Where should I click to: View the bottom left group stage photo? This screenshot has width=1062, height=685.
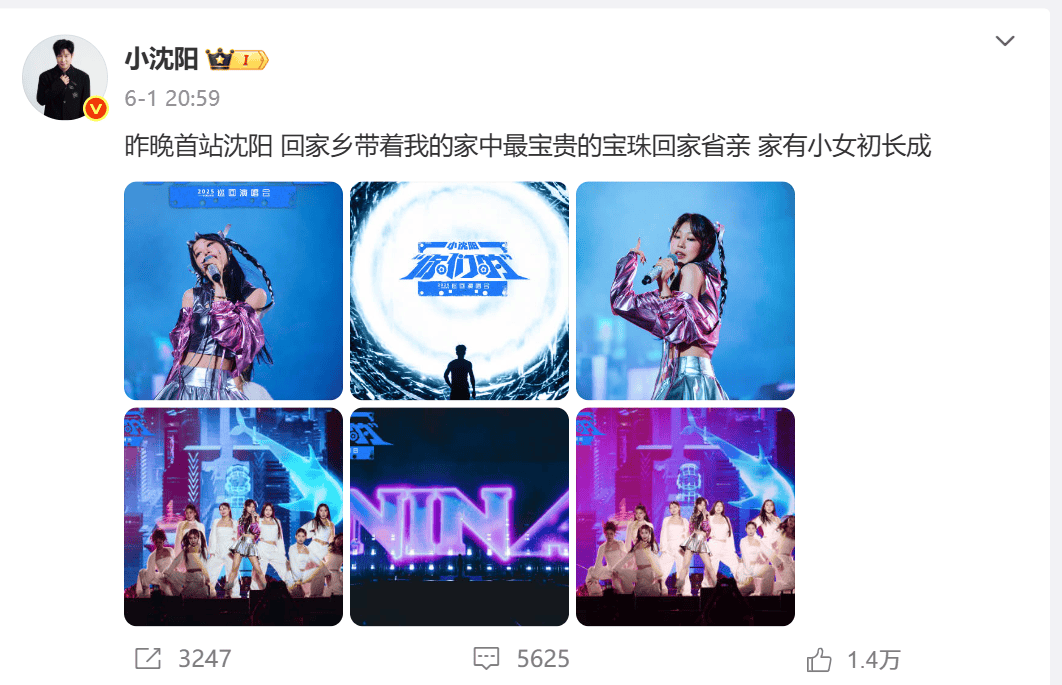click(233, 516)
